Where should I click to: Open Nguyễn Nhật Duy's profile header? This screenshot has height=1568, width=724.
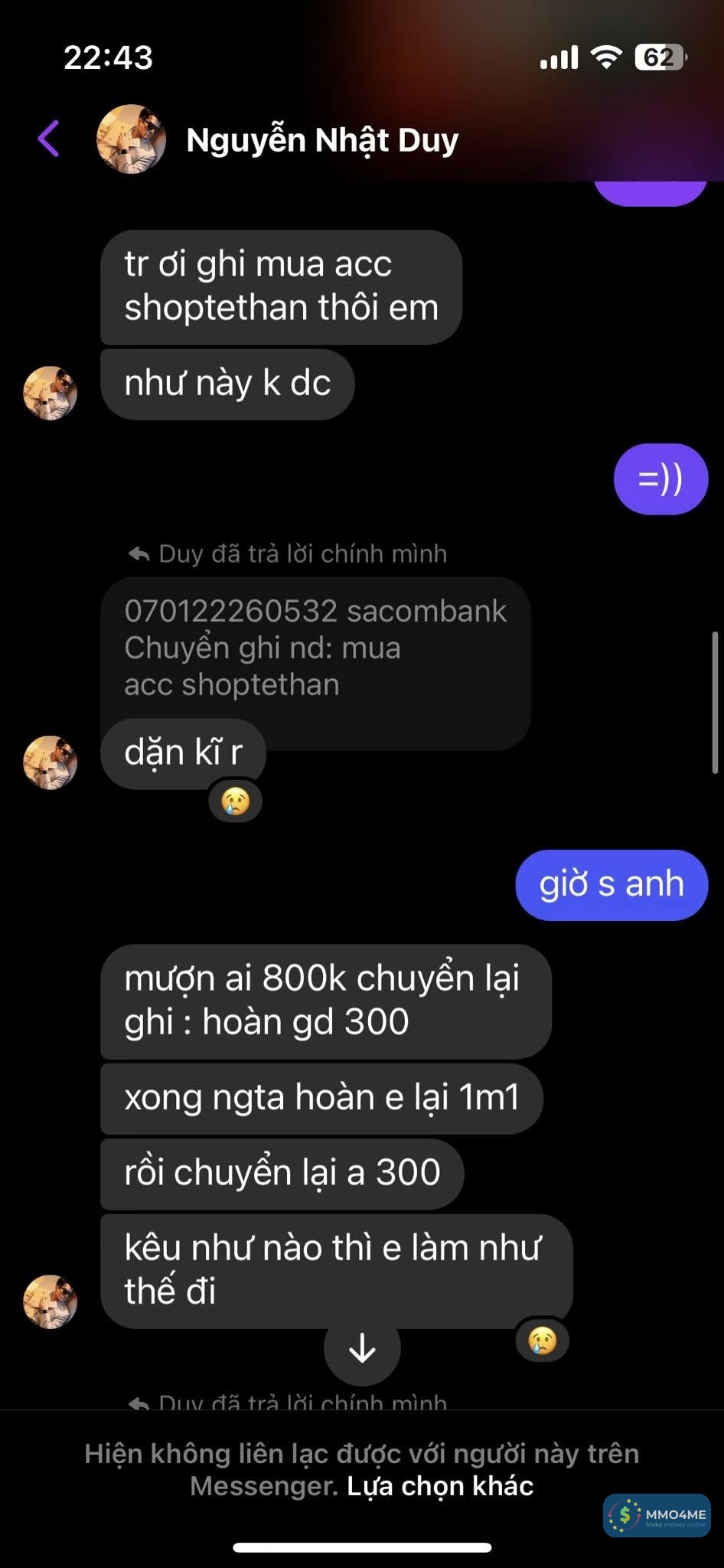point(321,140)
